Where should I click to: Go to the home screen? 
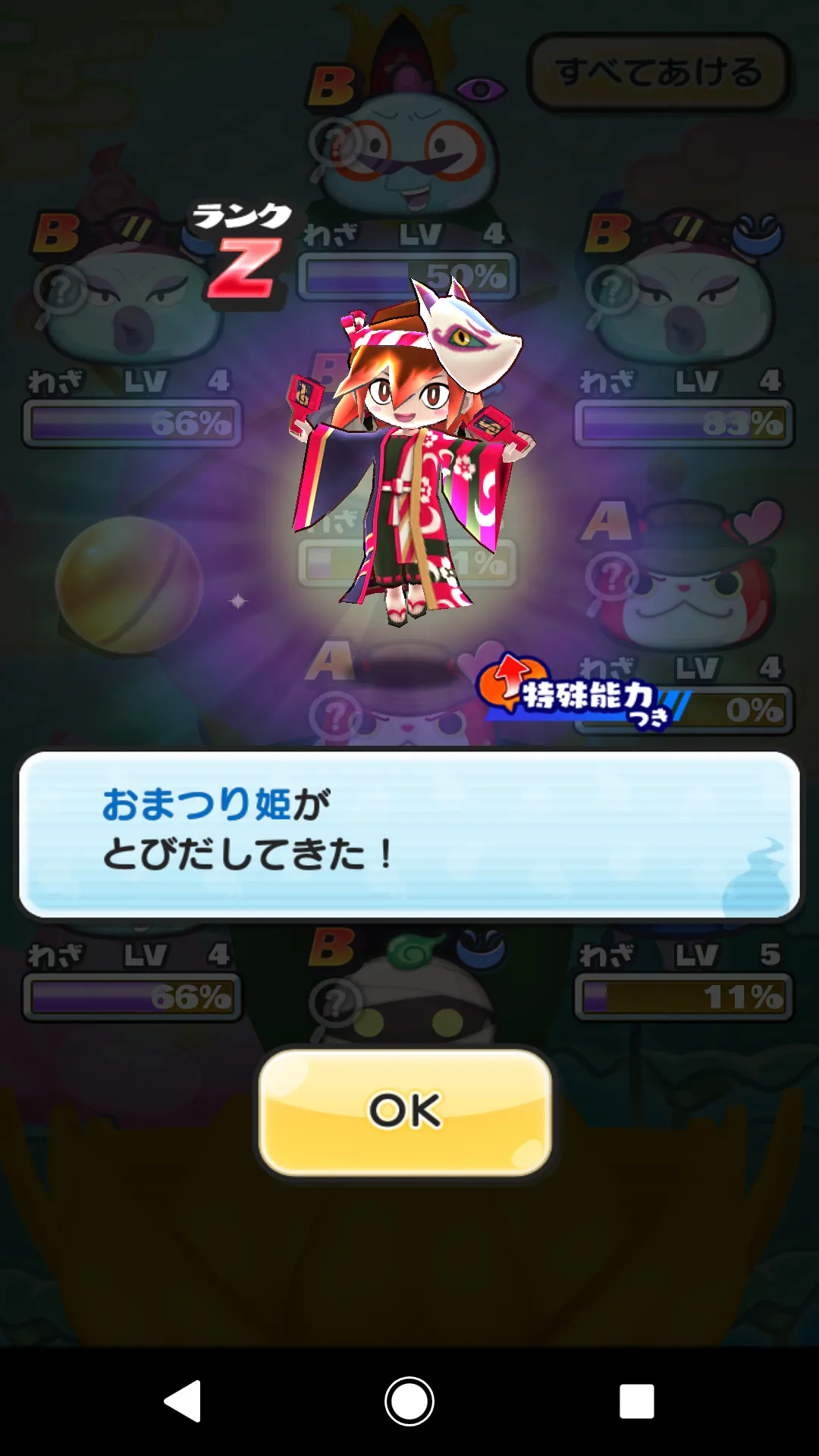409,1401
